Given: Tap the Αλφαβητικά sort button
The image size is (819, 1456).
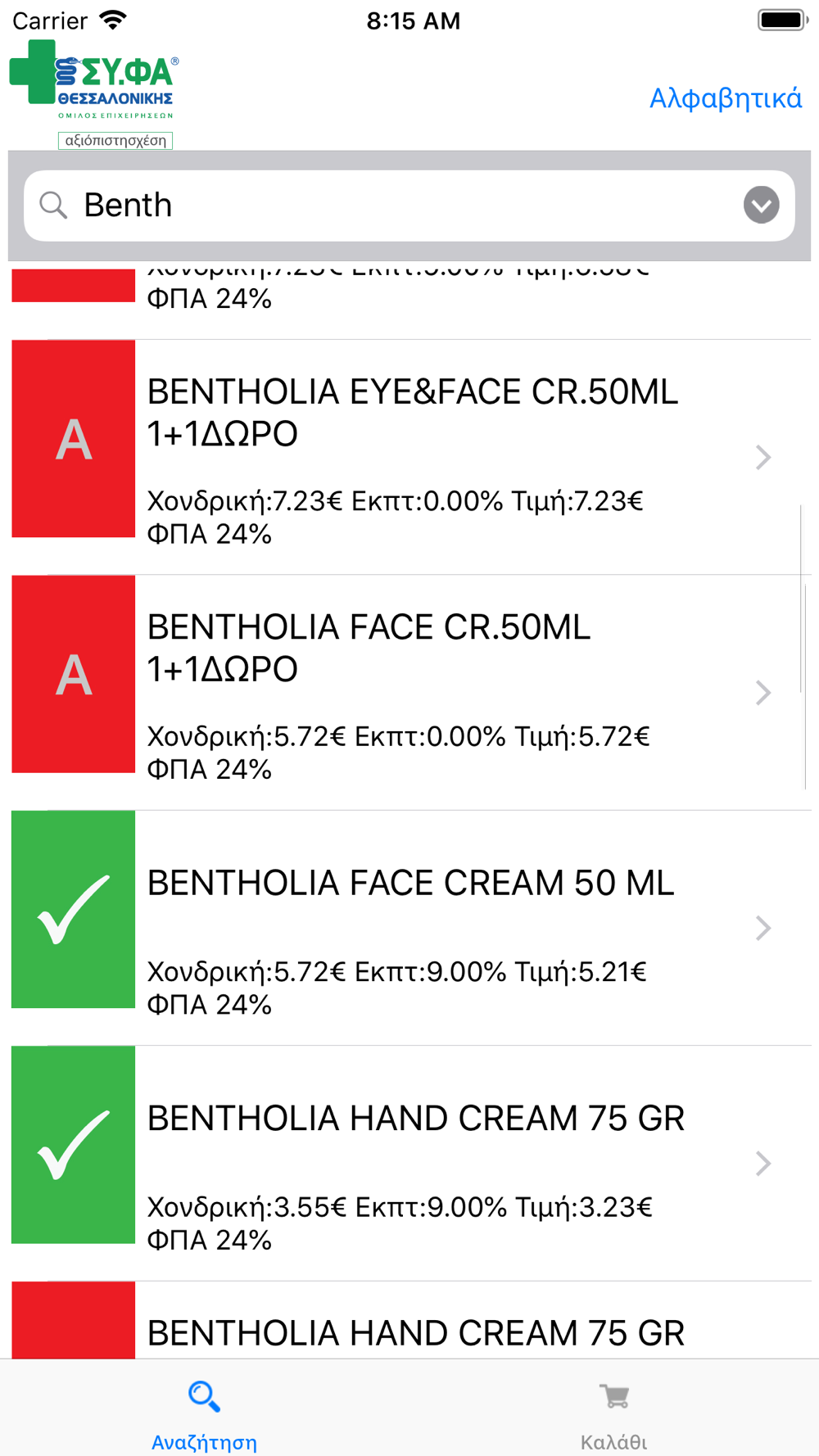Looking at the screenshot, I should 726,98.
